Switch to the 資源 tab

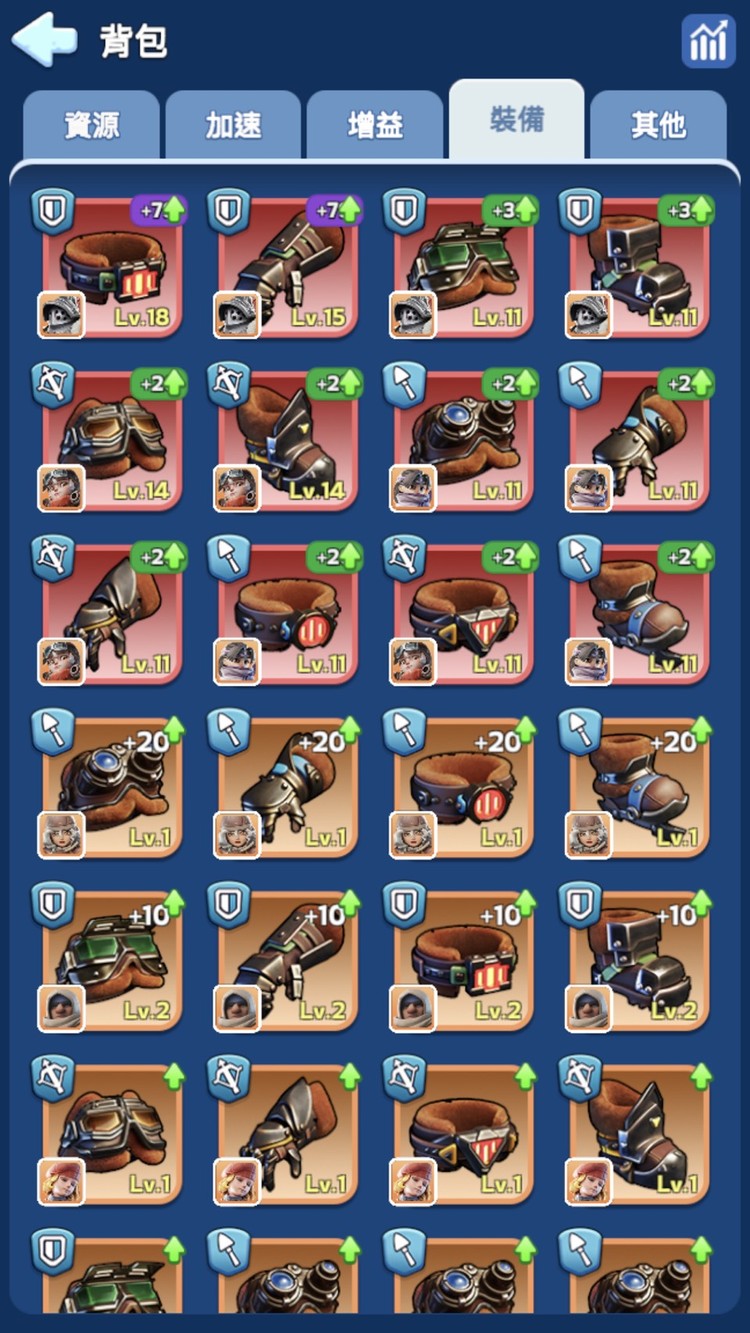(92, 125)
